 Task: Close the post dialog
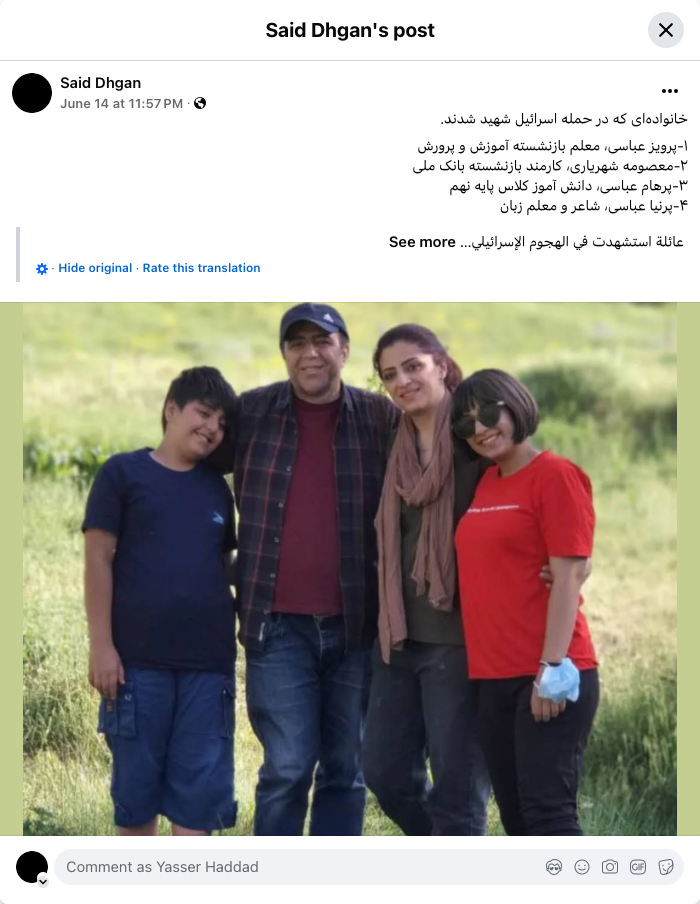point(666,30)
